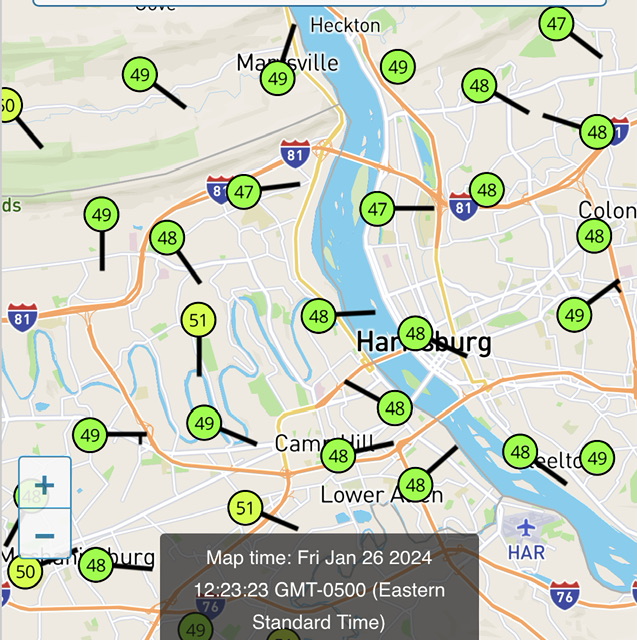The width and height of the screenshot is (637, 640).
Task: Tap the 48 marker under the Colon label
Action: [595, 236]
